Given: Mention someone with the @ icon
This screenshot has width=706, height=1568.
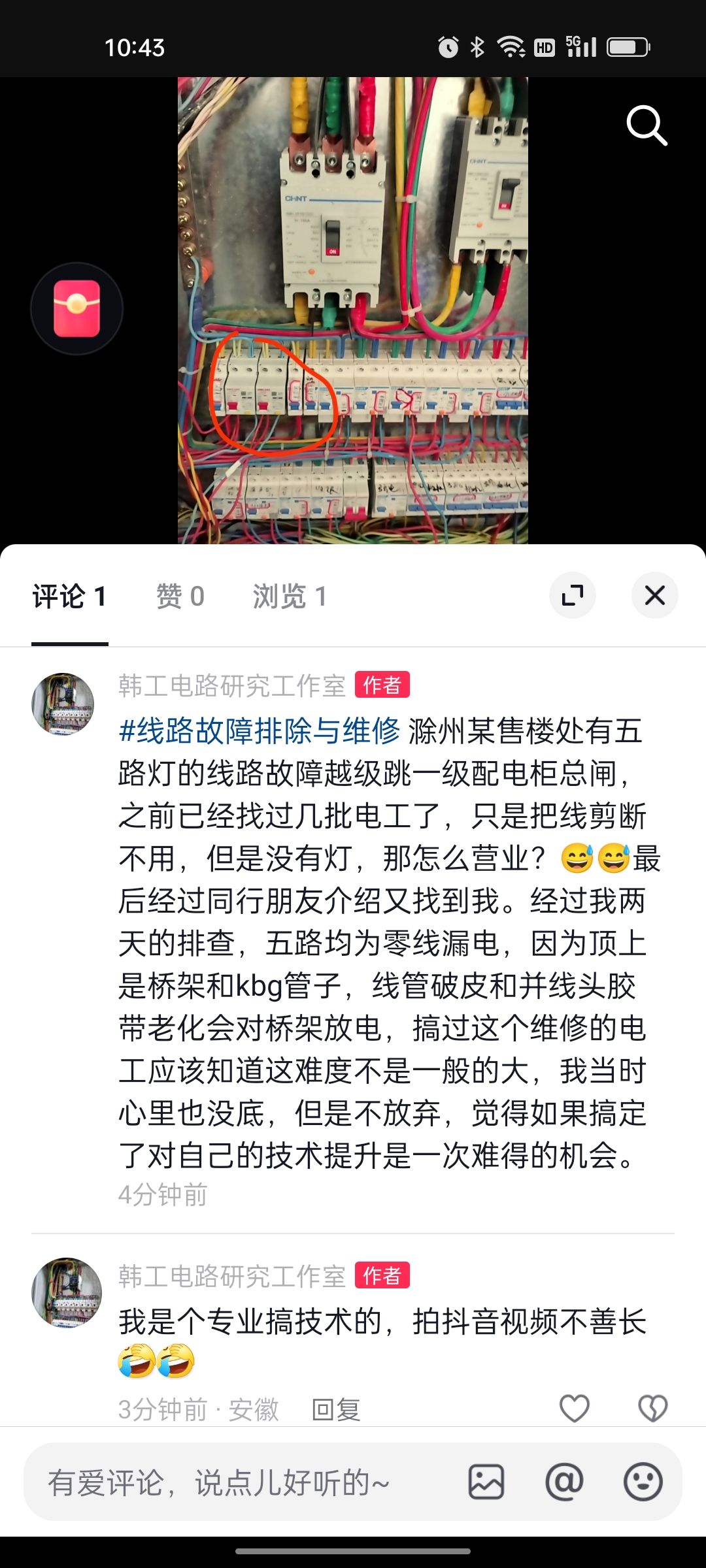Looking at the screenshot, I should (x=564, y=1482).
